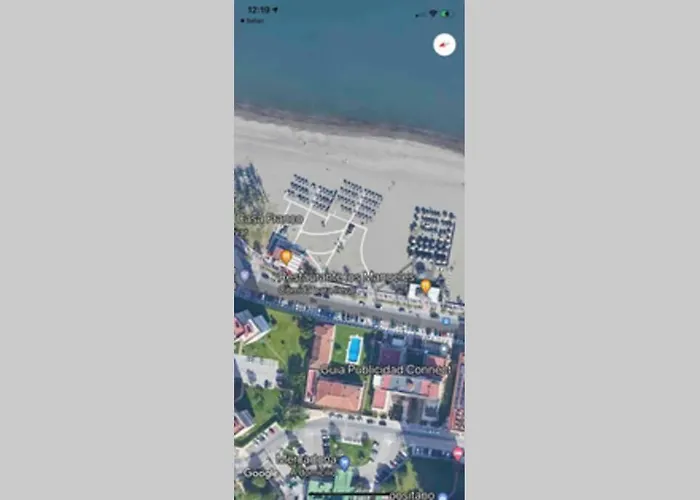Select the orange restaurant pin near Casa Franco
The image size is (700, 500).
click(x=286, y=257)
